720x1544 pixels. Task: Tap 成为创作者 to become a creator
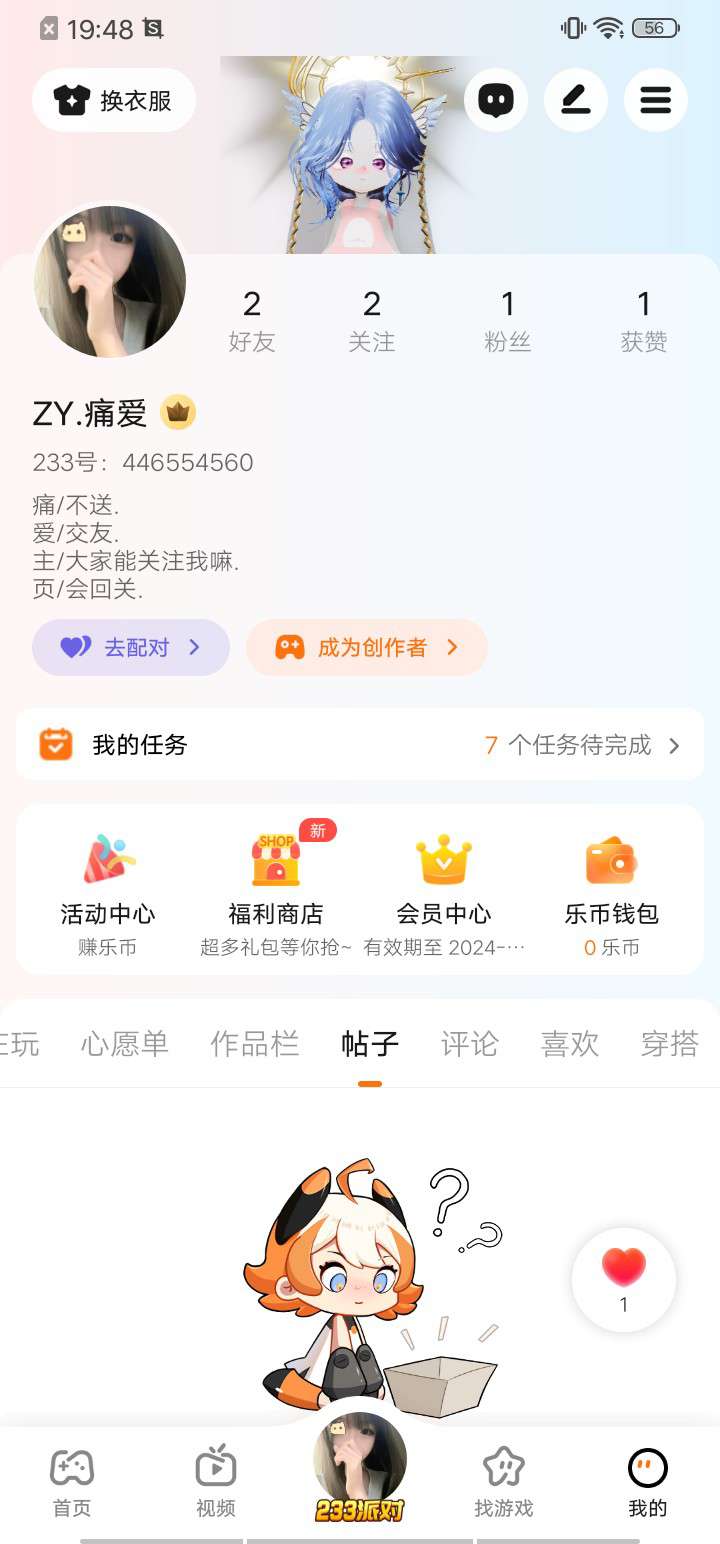pos(367,647)
